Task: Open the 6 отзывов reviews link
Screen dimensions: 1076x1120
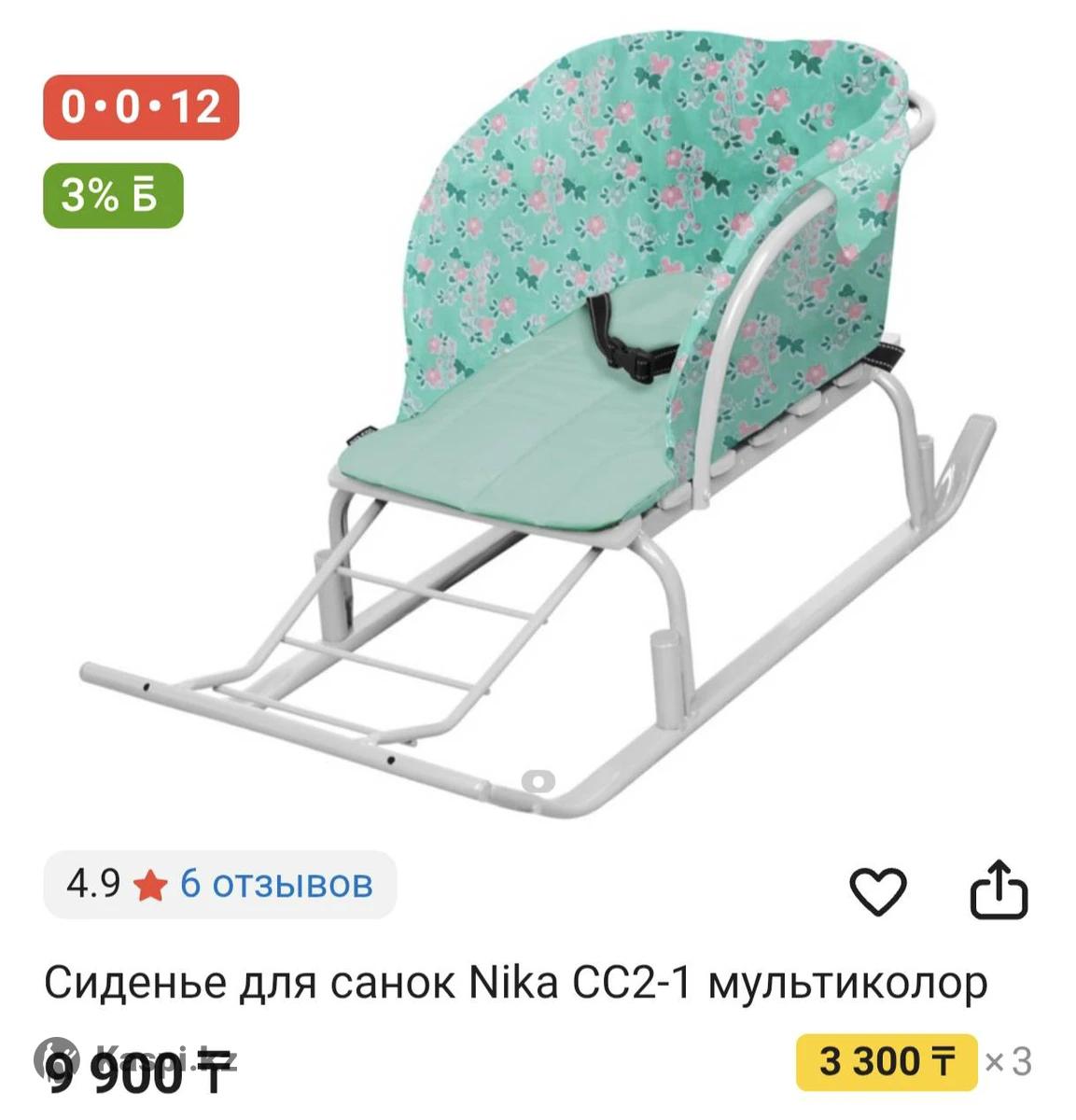Action: pyautogui.click(x=276, y=883)
